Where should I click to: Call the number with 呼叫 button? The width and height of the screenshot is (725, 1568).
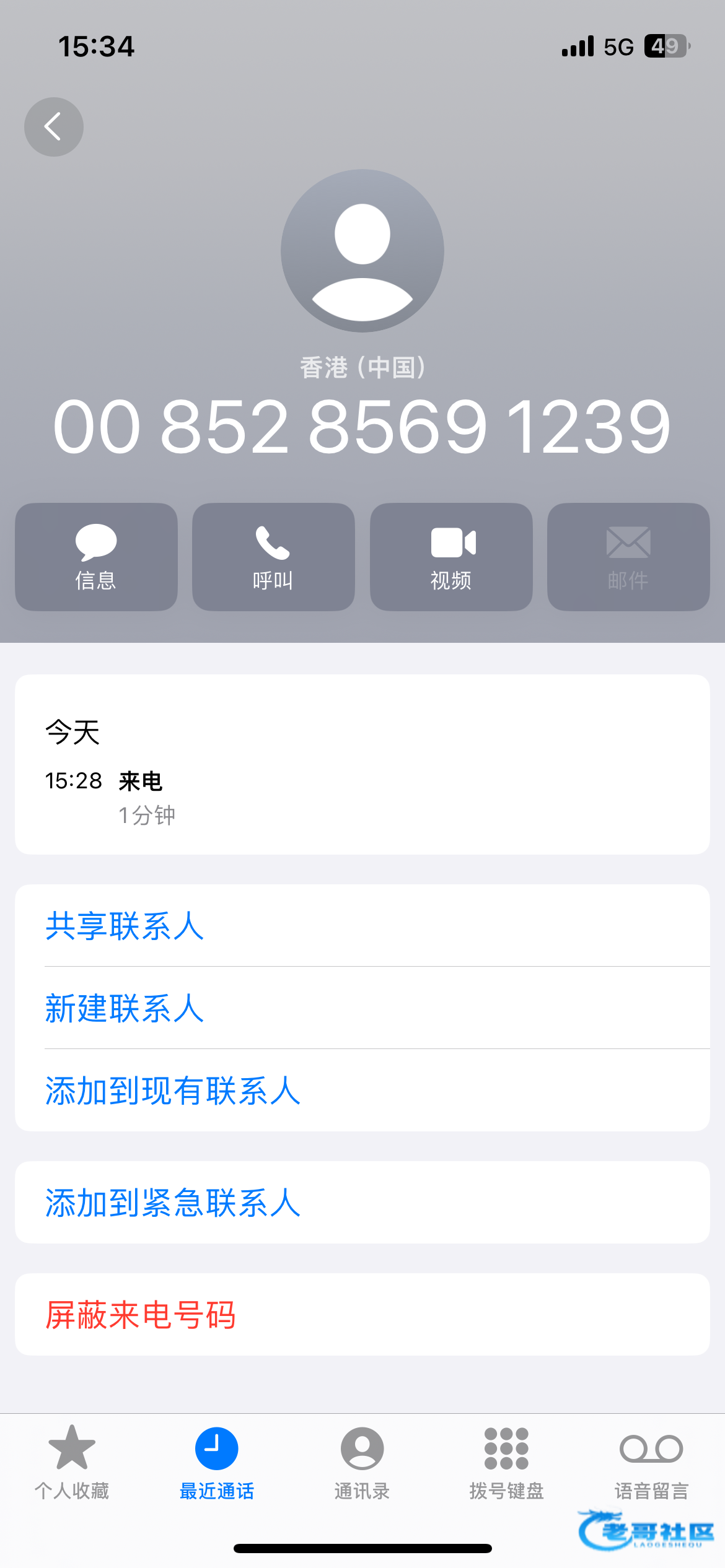coord(273,556)
